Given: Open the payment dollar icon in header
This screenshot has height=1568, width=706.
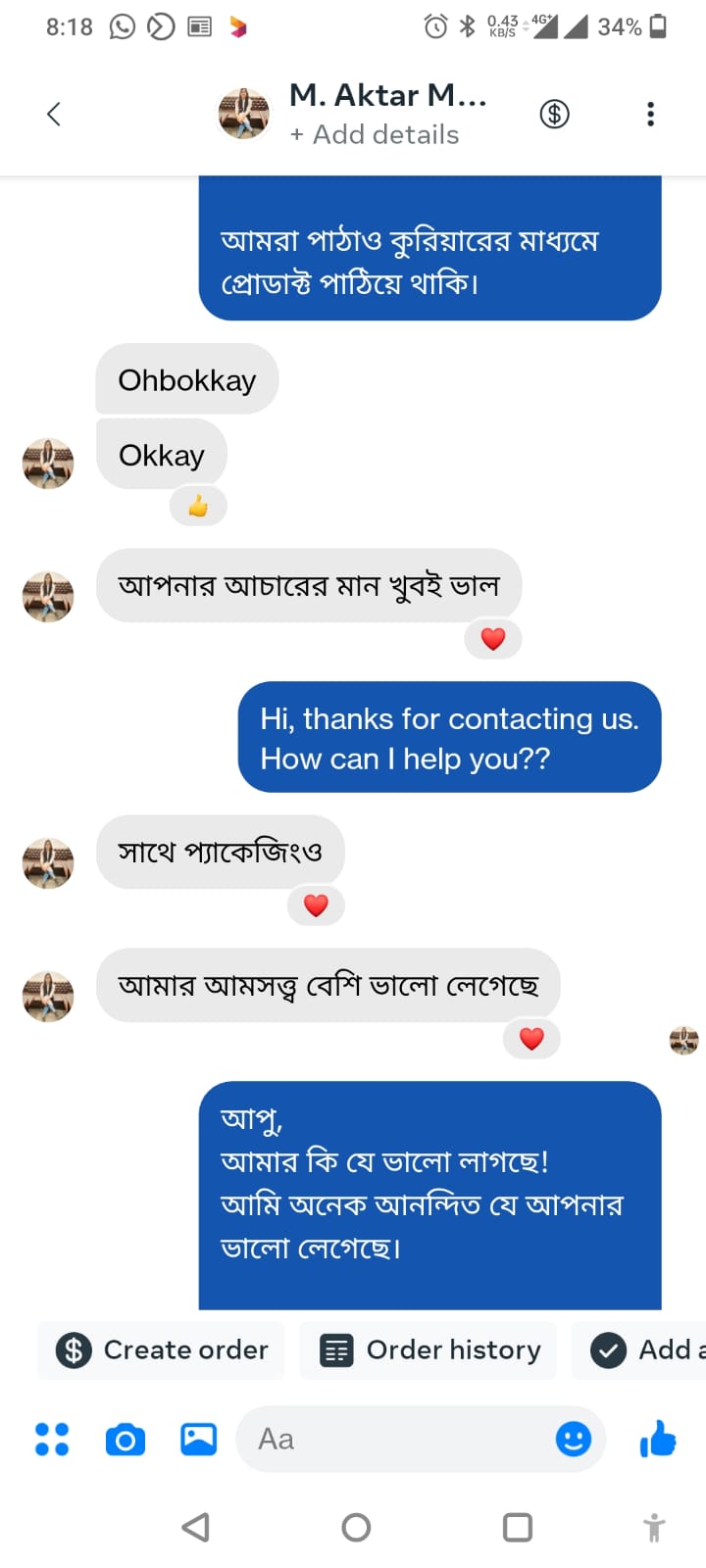Looking at the screenshot, I should coord(554,114).
